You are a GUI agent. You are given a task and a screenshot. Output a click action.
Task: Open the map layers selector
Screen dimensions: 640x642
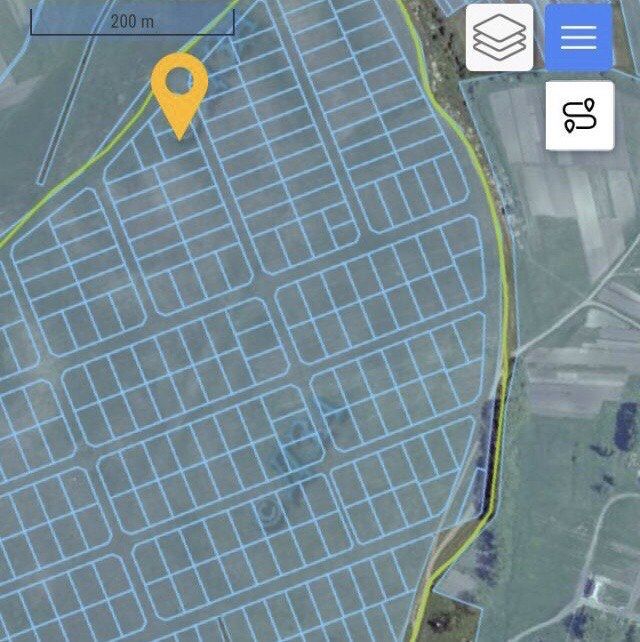(x=499, y=38)
